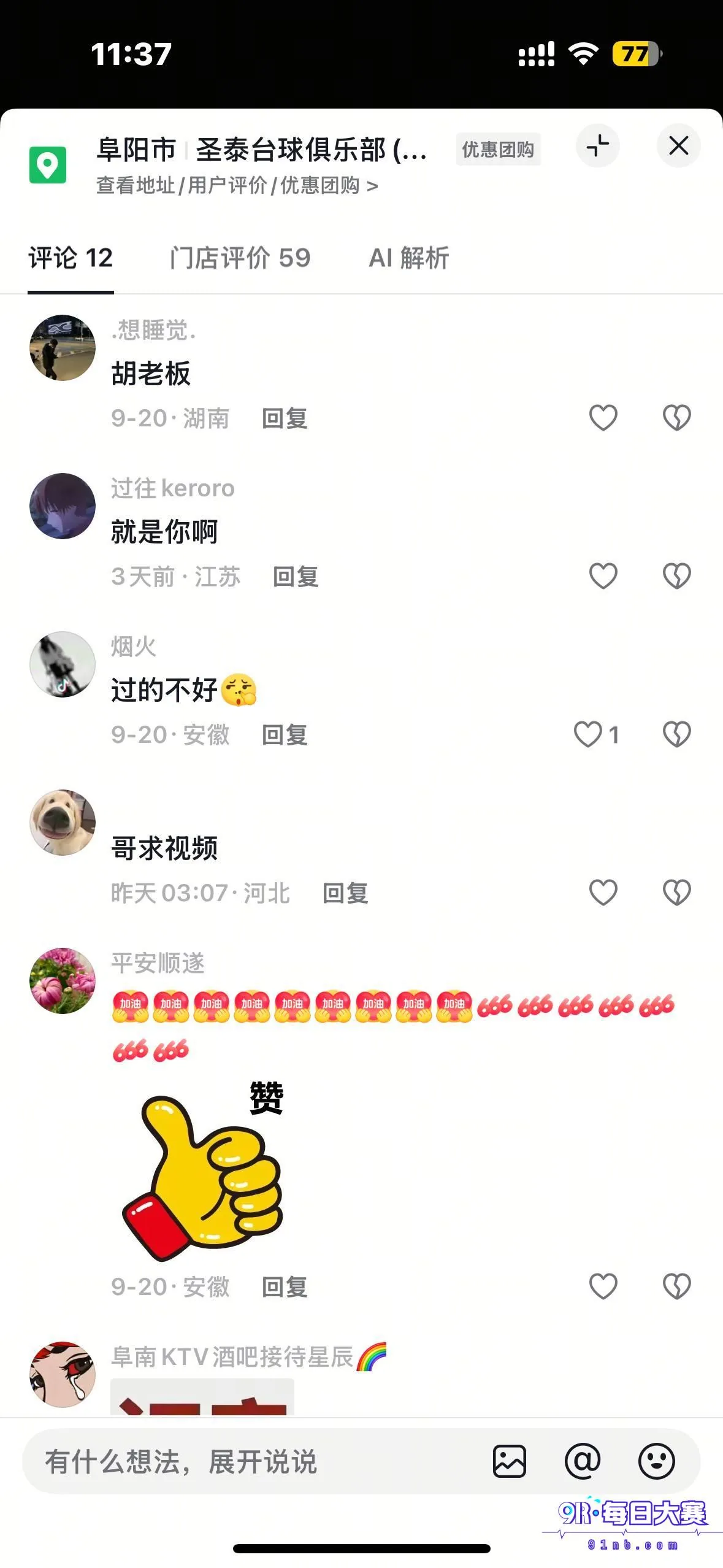Switch to the 门店评价 59 tab
Screen dimensions: 723x1568
(240, 258)
